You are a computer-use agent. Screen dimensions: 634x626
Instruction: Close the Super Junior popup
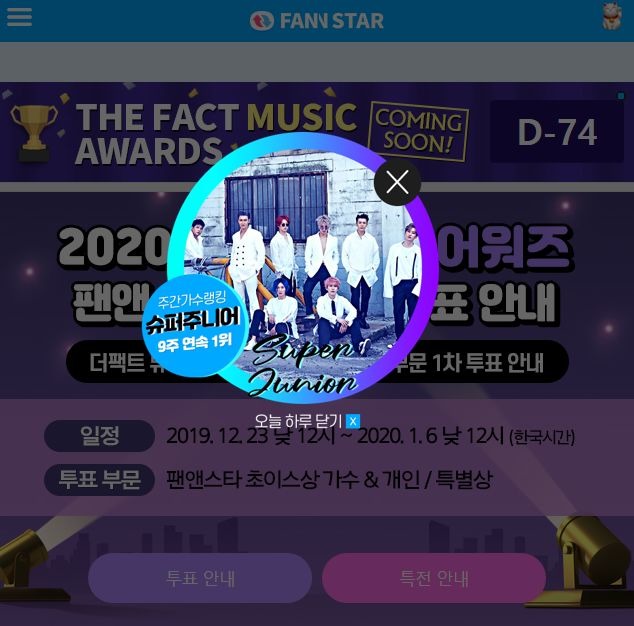click(x=397, y=182)
